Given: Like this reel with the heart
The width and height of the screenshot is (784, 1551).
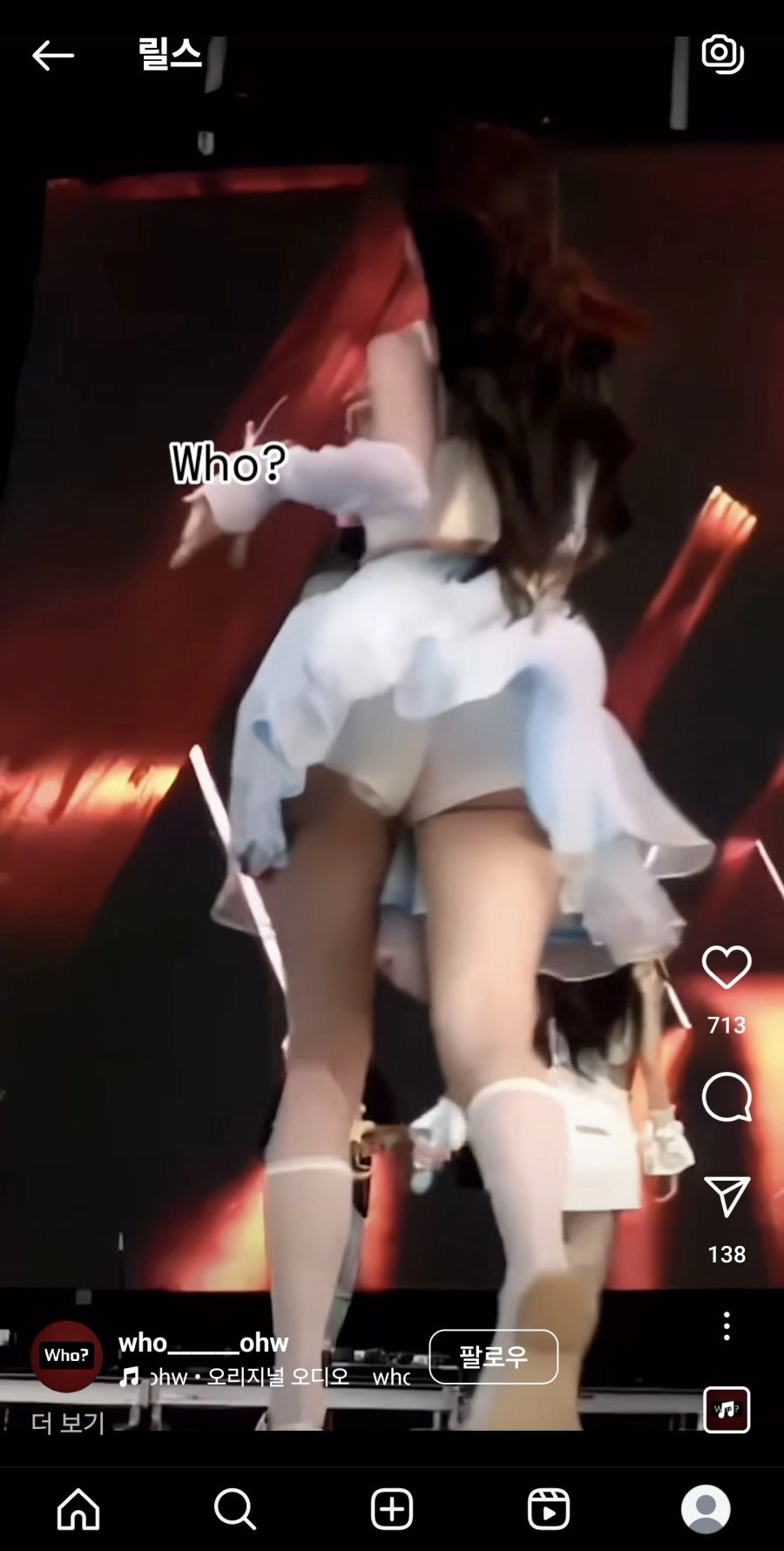Looking at the screenshot, I should 727,967.
